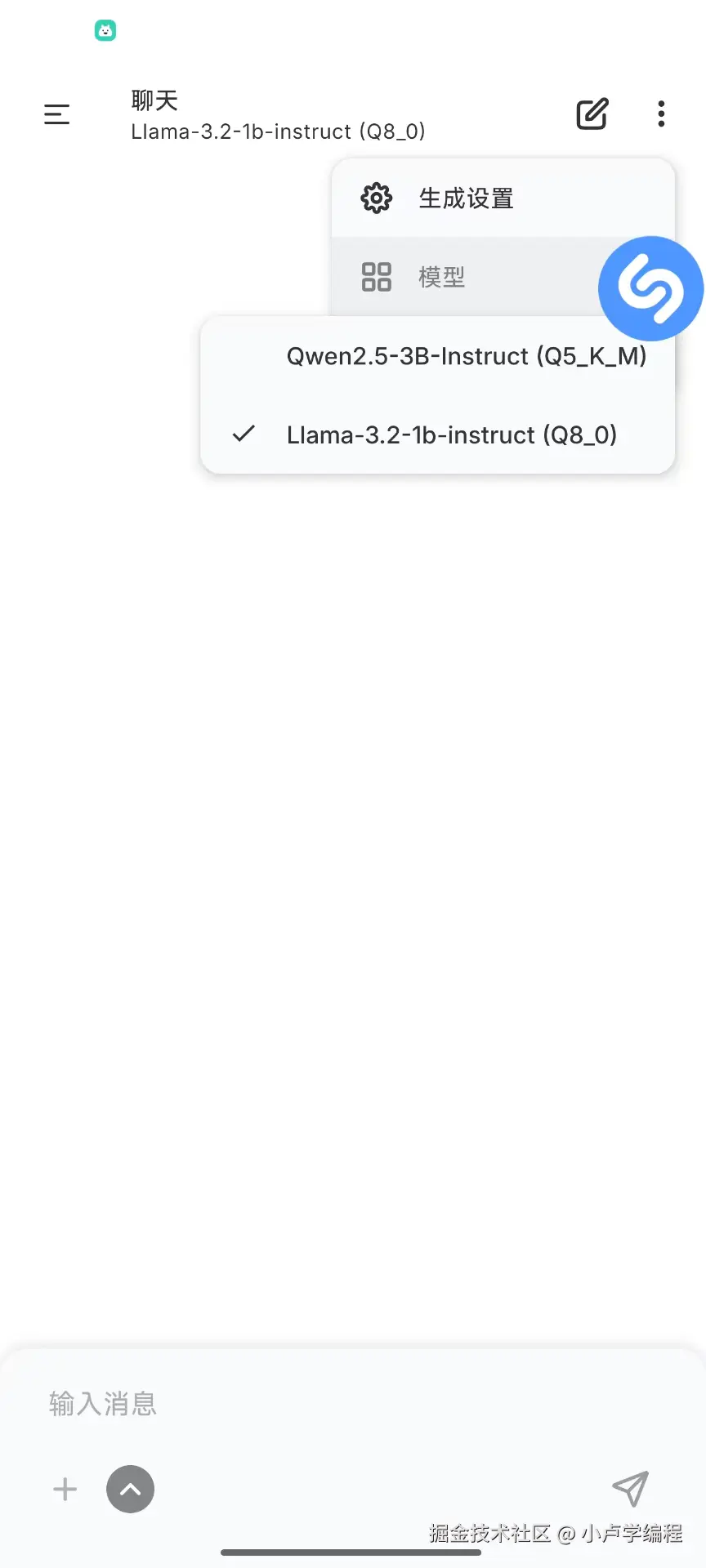The width and height of the screenshot is (706, 1568).
Task: Tap the round up-chevron button
Action: 130,1489
